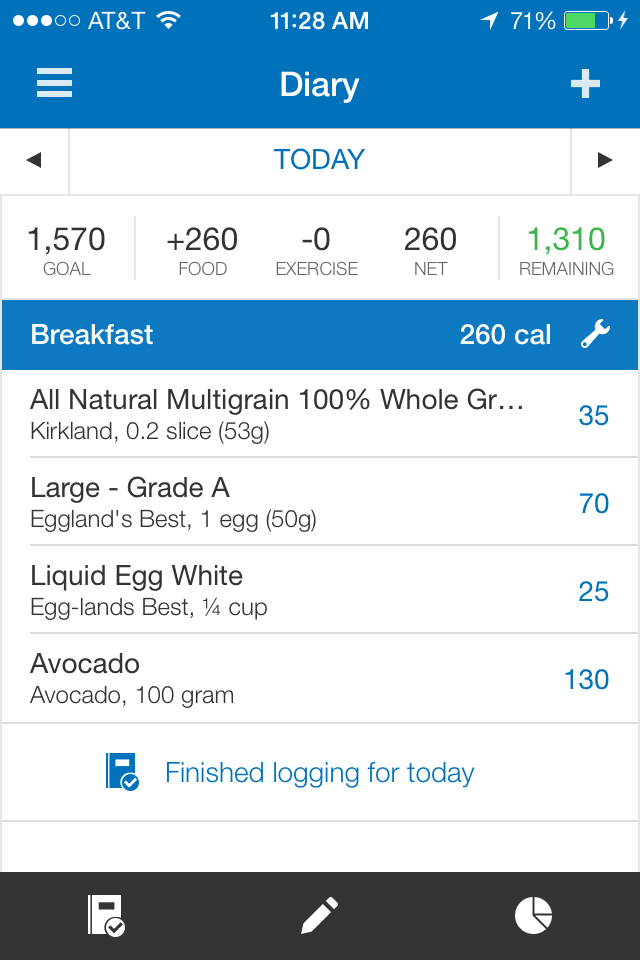Viewport: 640px width, 960px height.
Task: Add a new diary entry with plus
Action: click(585, 84)
